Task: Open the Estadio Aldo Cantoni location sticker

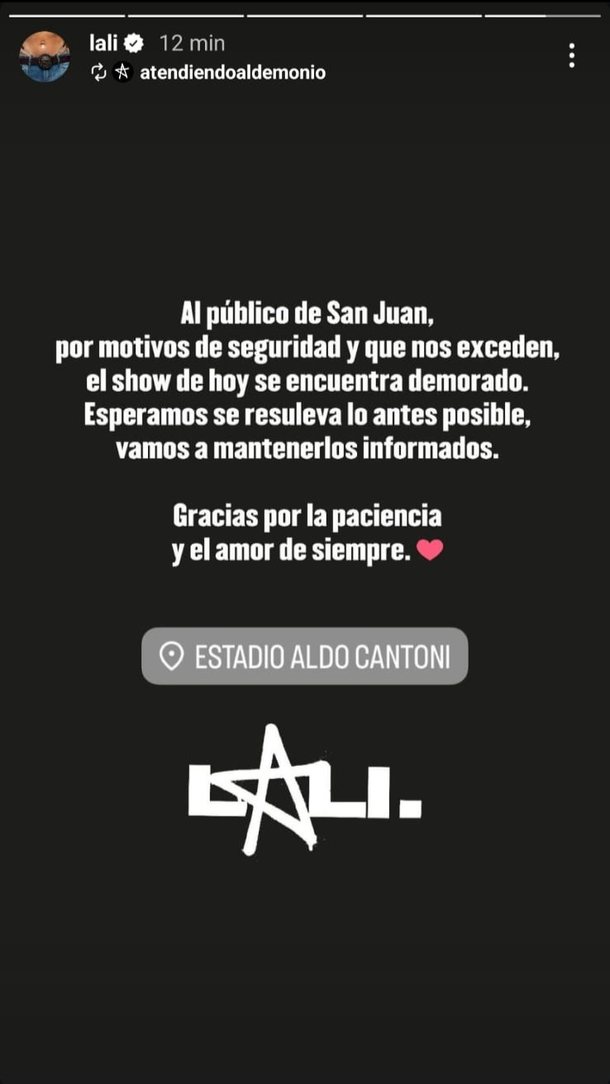Action: [304, 656]
